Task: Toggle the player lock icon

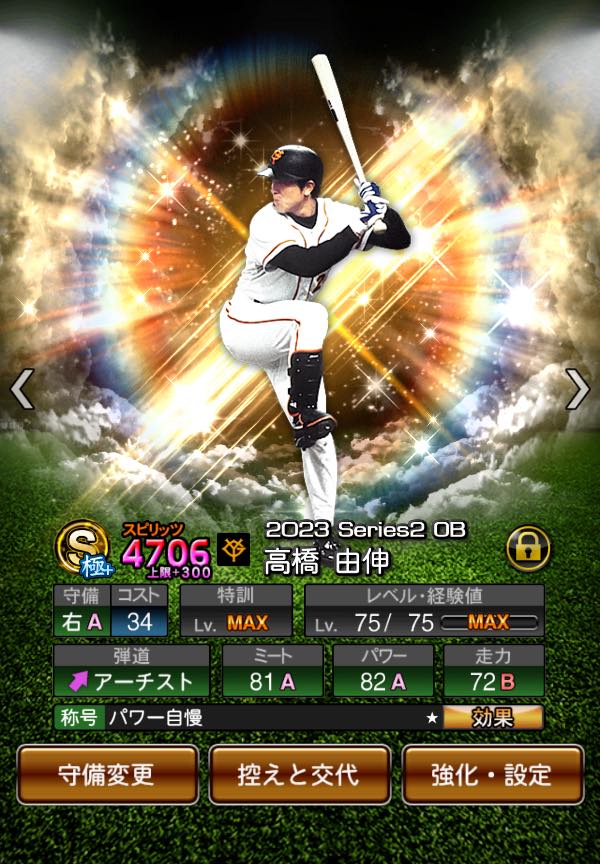Action: (x=527, y=547)
